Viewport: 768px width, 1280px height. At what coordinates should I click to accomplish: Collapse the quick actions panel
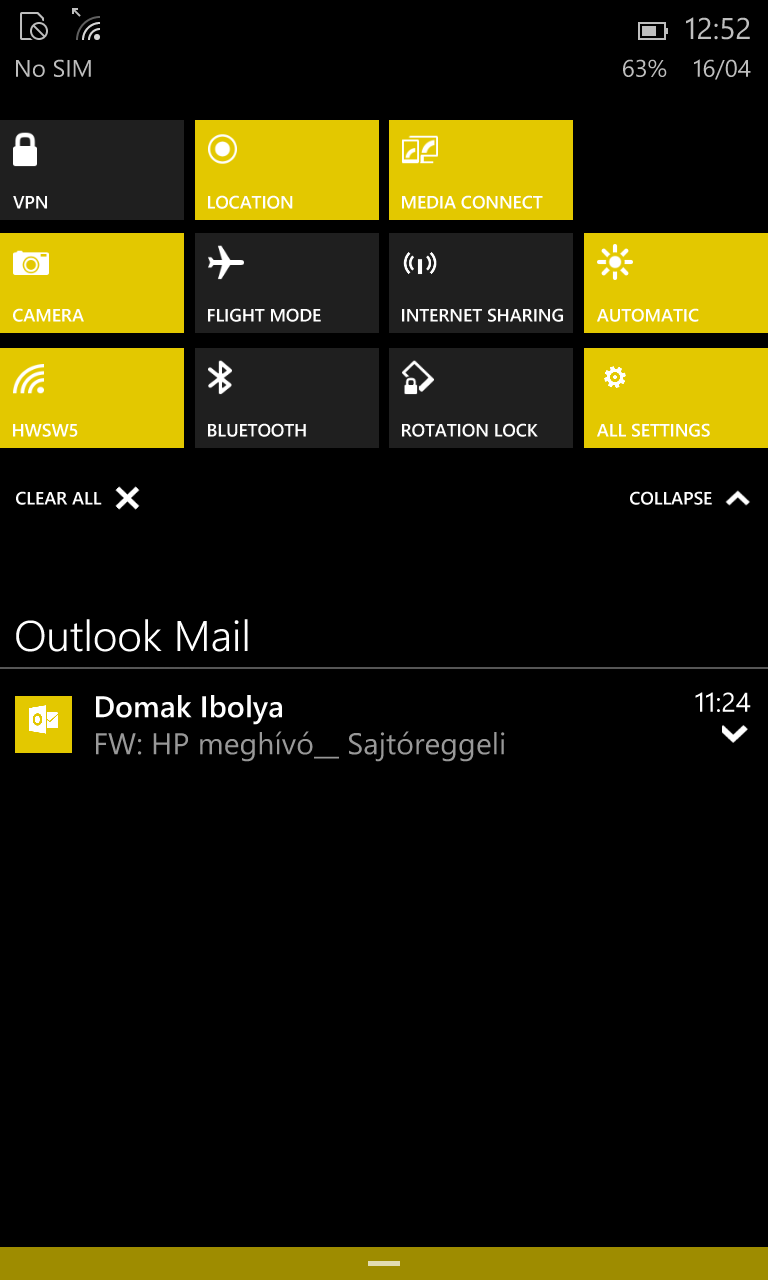690,498
